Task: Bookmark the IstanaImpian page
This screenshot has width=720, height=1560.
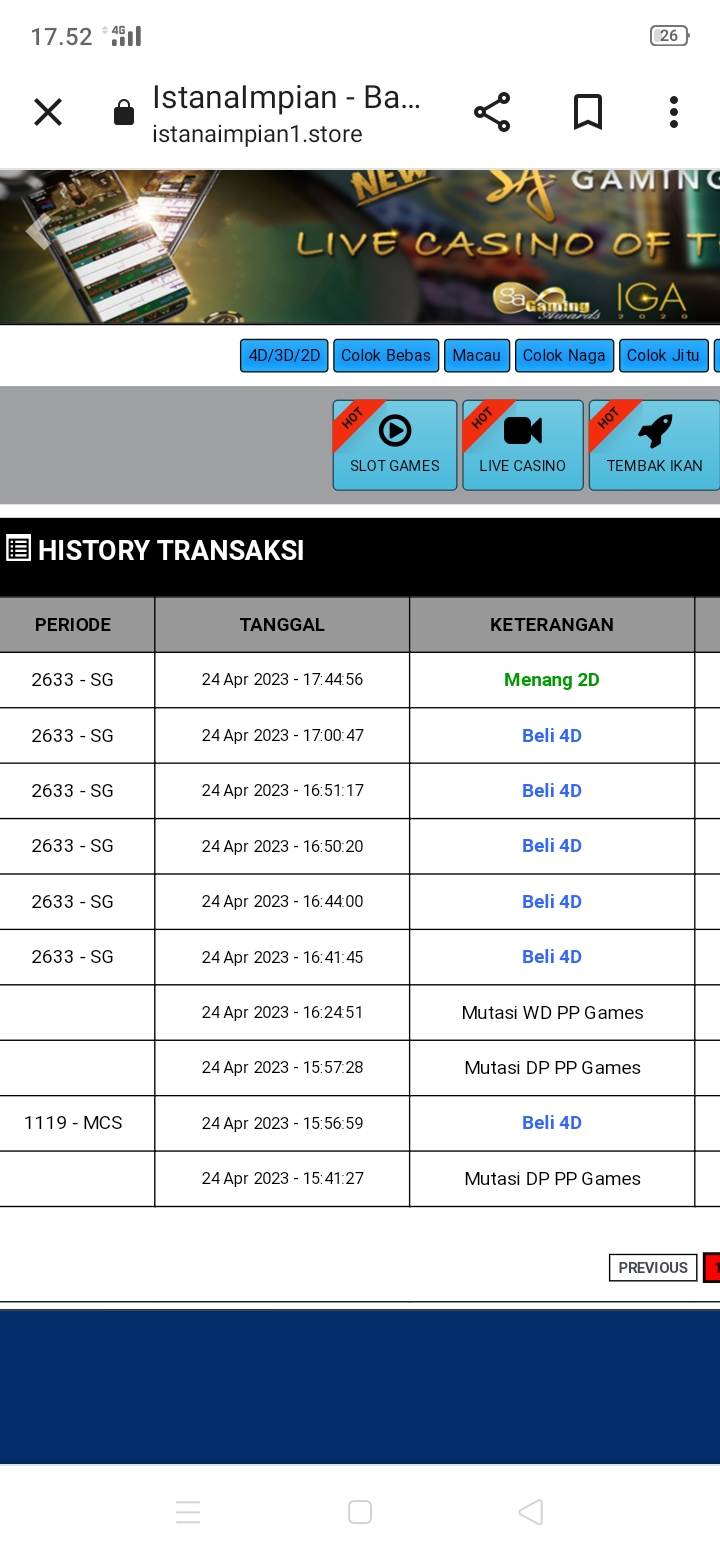Action: (588, 113)
